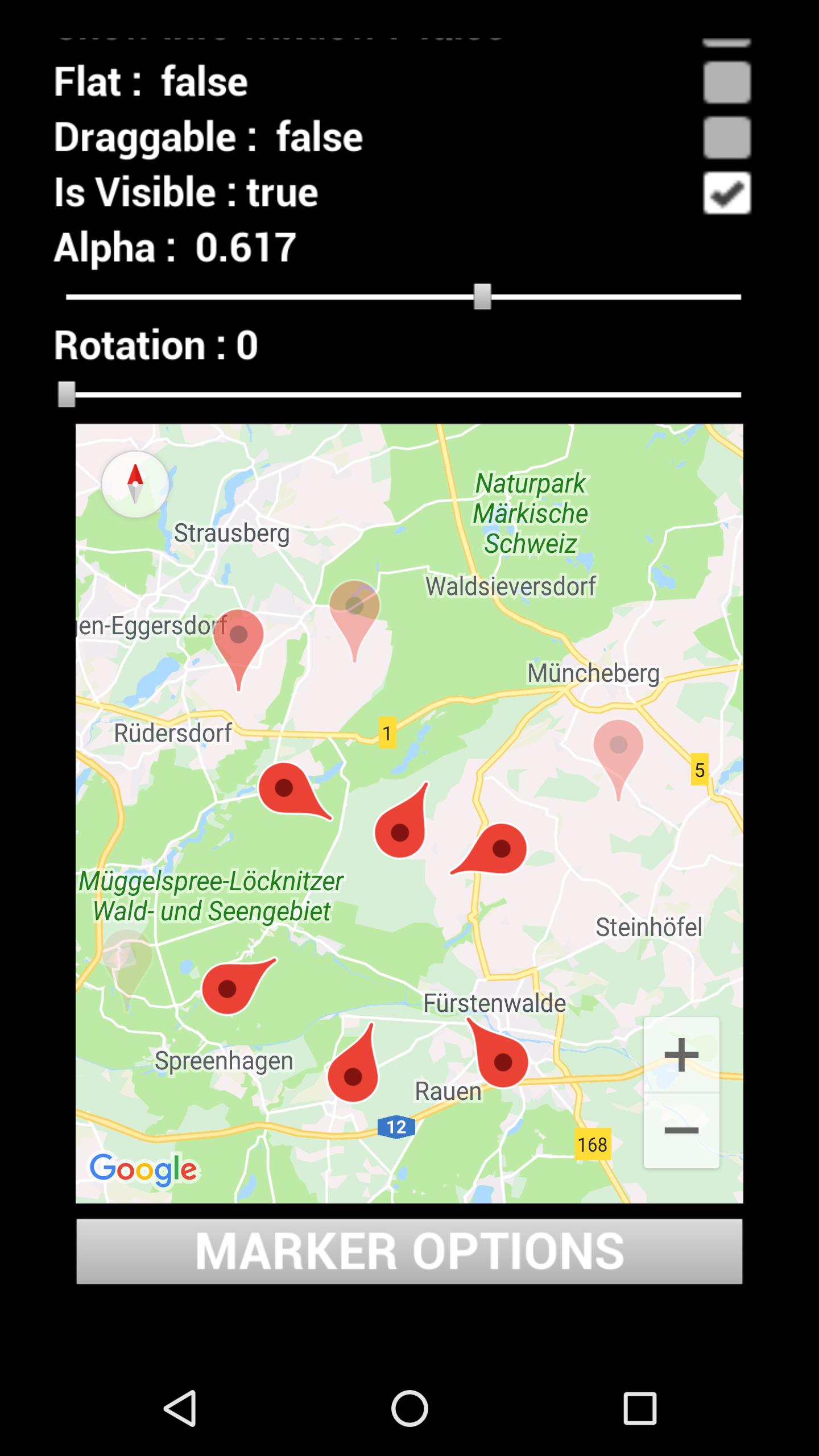
Task: Open the Marker Options button
Action: point(409,1251)
